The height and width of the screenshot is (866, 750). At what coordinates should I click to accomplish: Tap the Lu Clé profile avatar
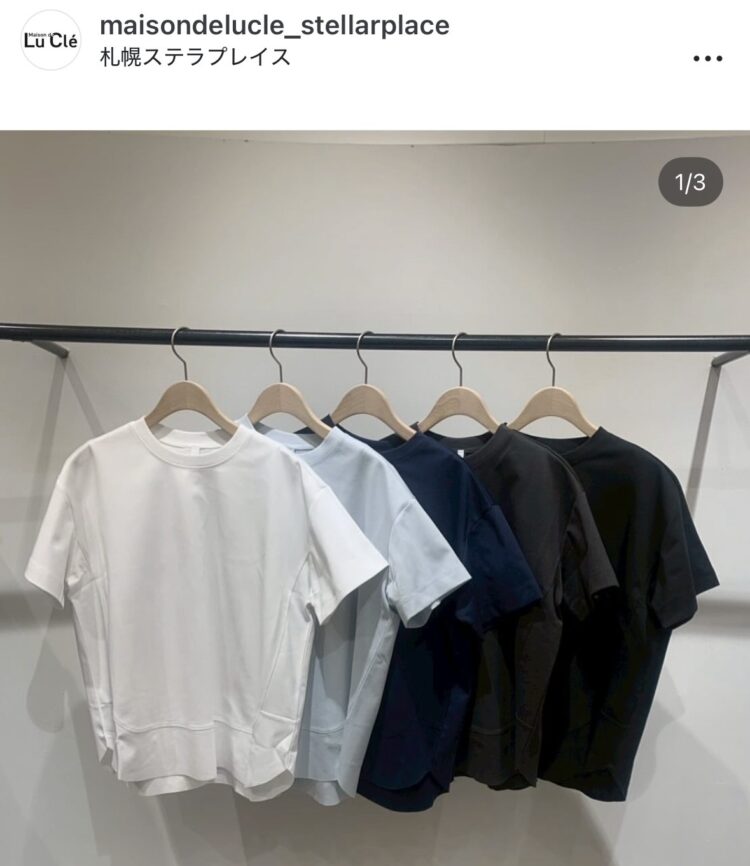point(50,40)
